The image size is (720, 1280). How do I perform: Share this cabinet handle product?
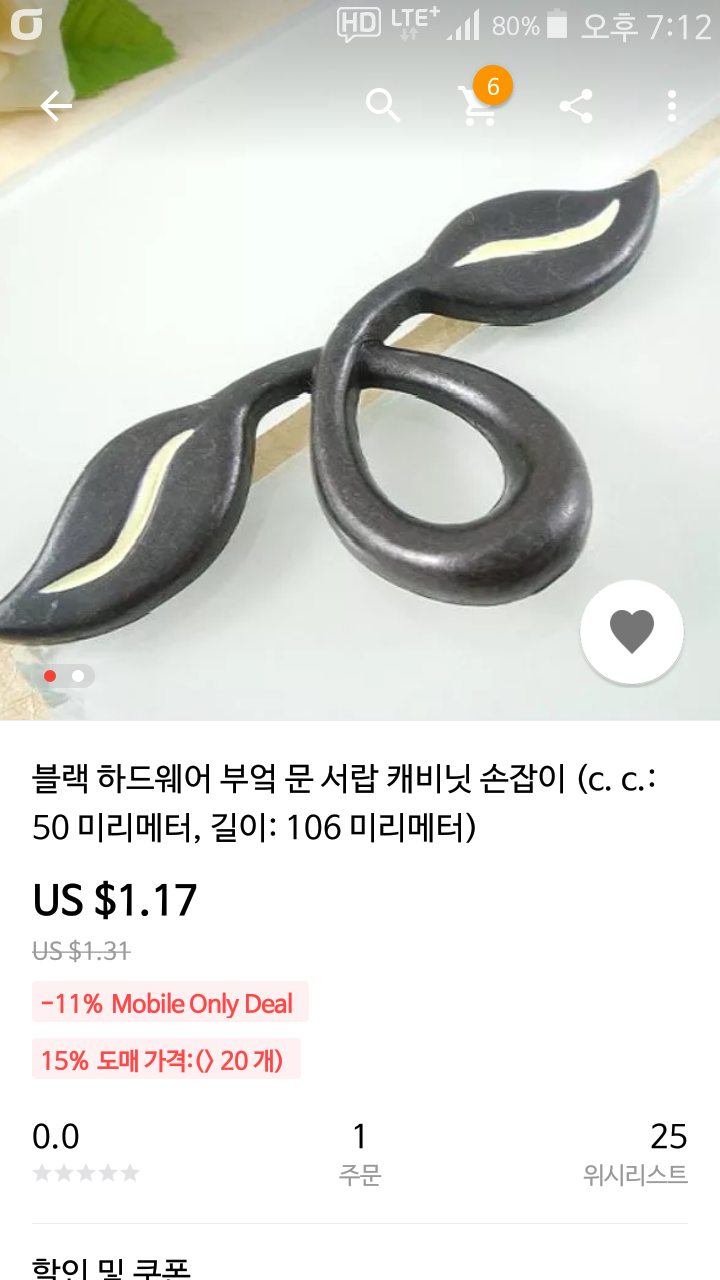[x=576, y=106]
